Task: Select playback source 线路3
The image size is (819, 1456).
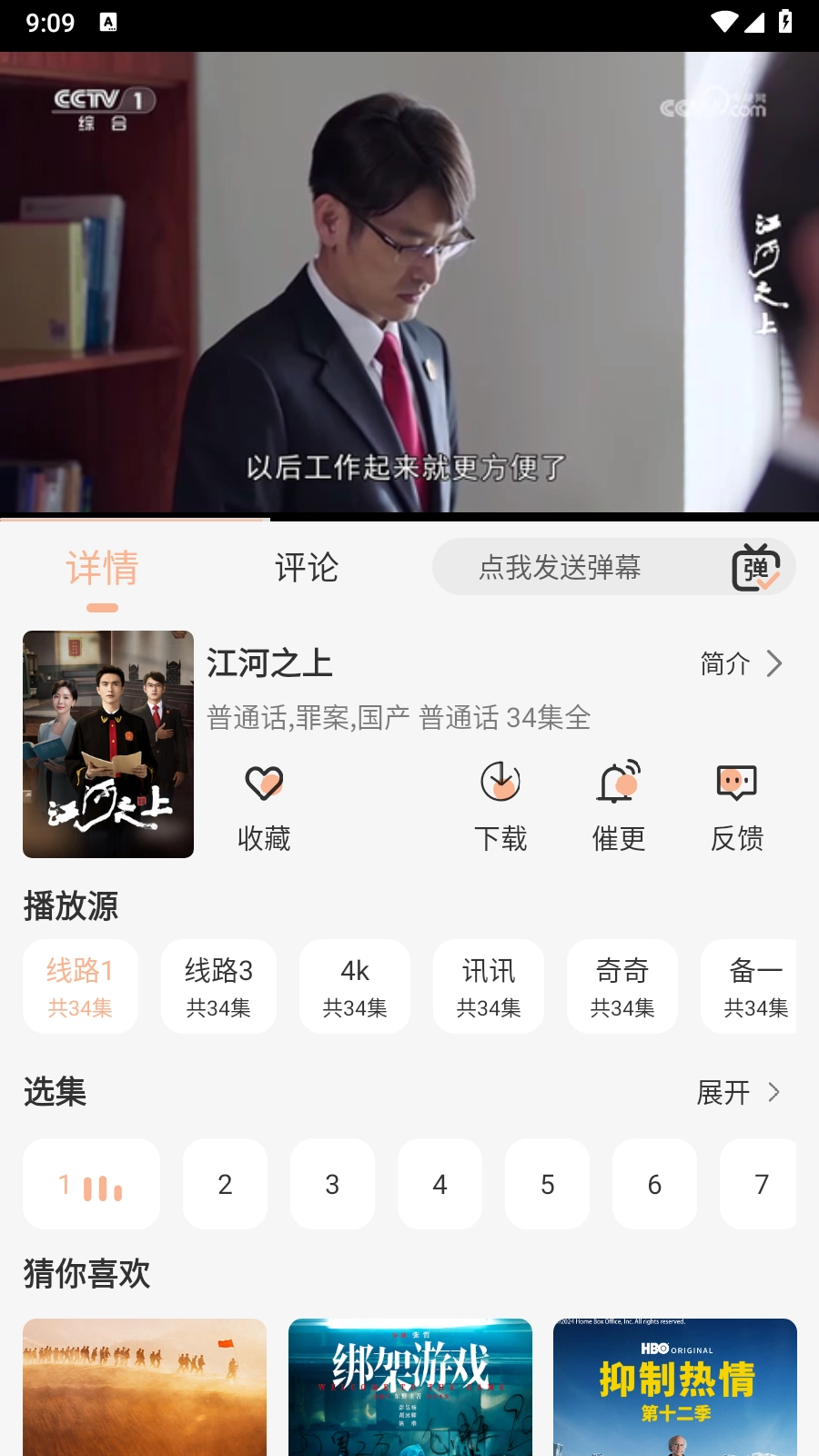Action: (x=218, y=986)
